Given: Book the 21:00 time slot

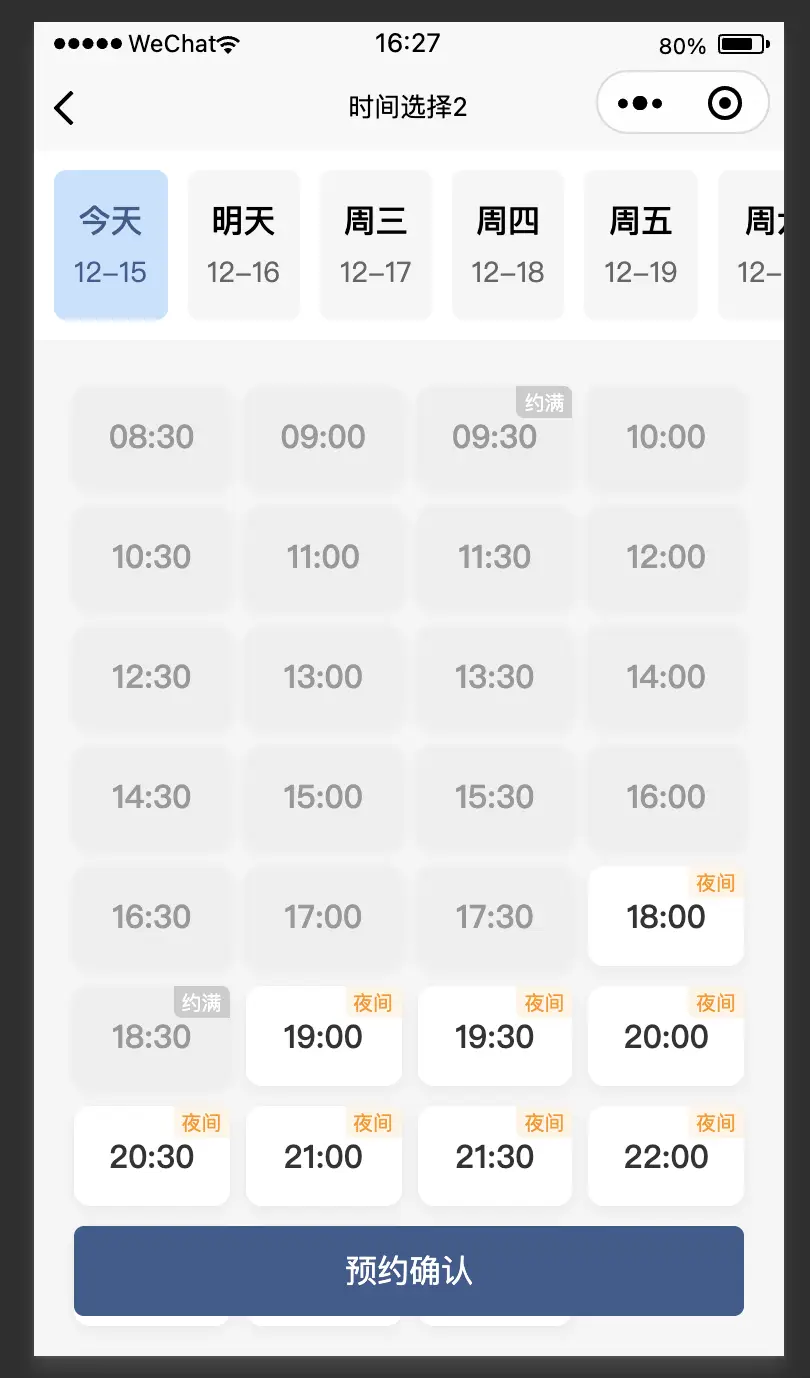Looking at the screenshot, I should coord(323,1157).
